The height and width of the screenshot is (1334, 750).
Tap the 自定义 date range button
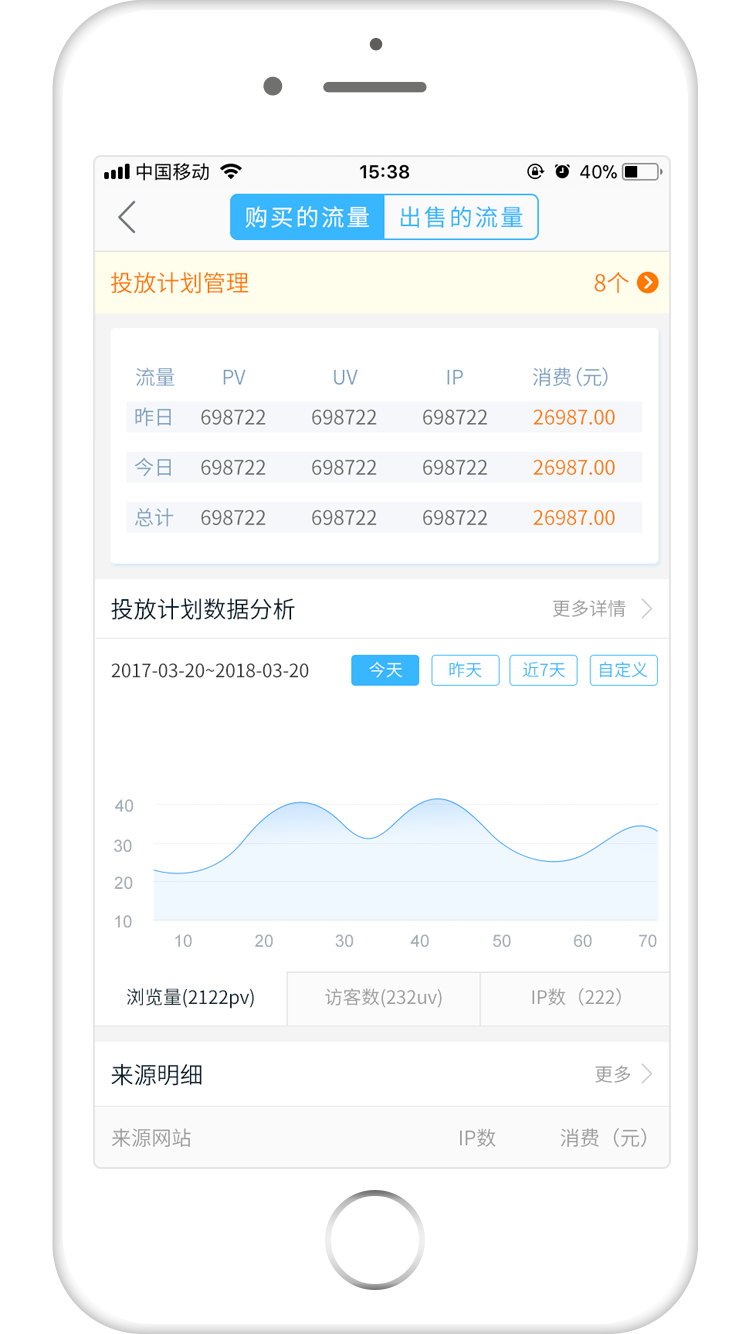click(623, 670)
